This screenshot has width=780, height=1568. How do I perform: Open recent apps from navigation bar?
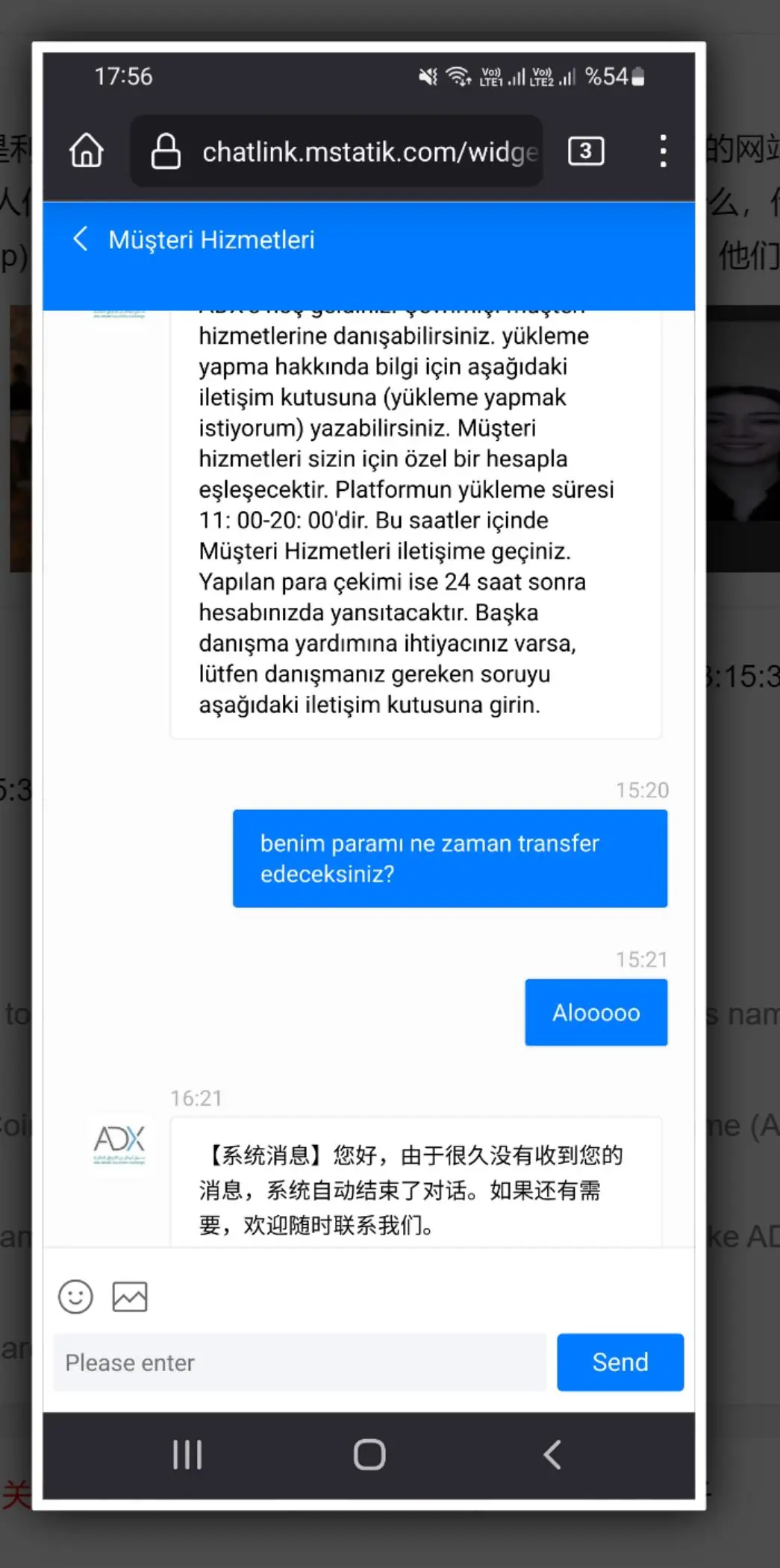[x=187, y=1455]
